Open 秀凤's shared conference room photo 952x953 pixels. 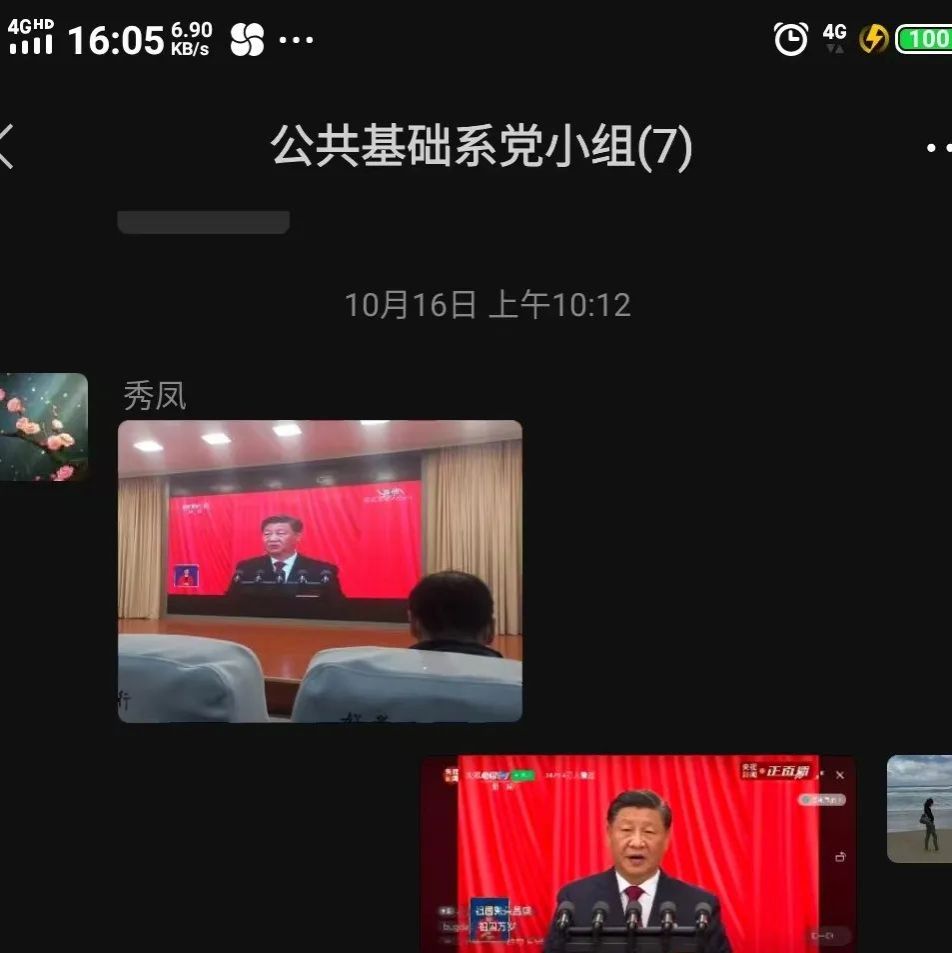(320, 571)
